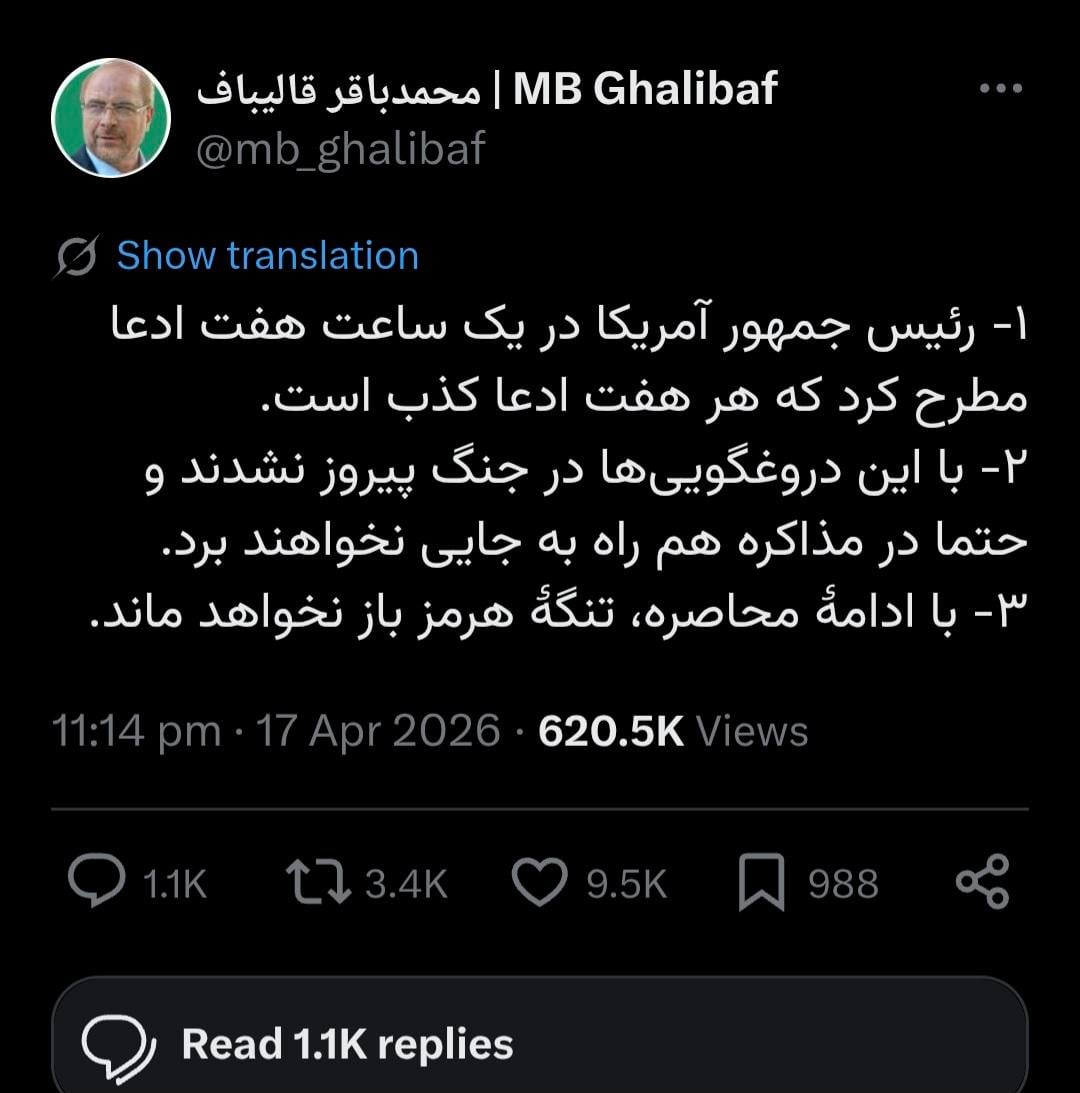Screen dimensions: 1080x1093
Task: Open the tweet's three-dot overflow menu
Action: point(999,89)
